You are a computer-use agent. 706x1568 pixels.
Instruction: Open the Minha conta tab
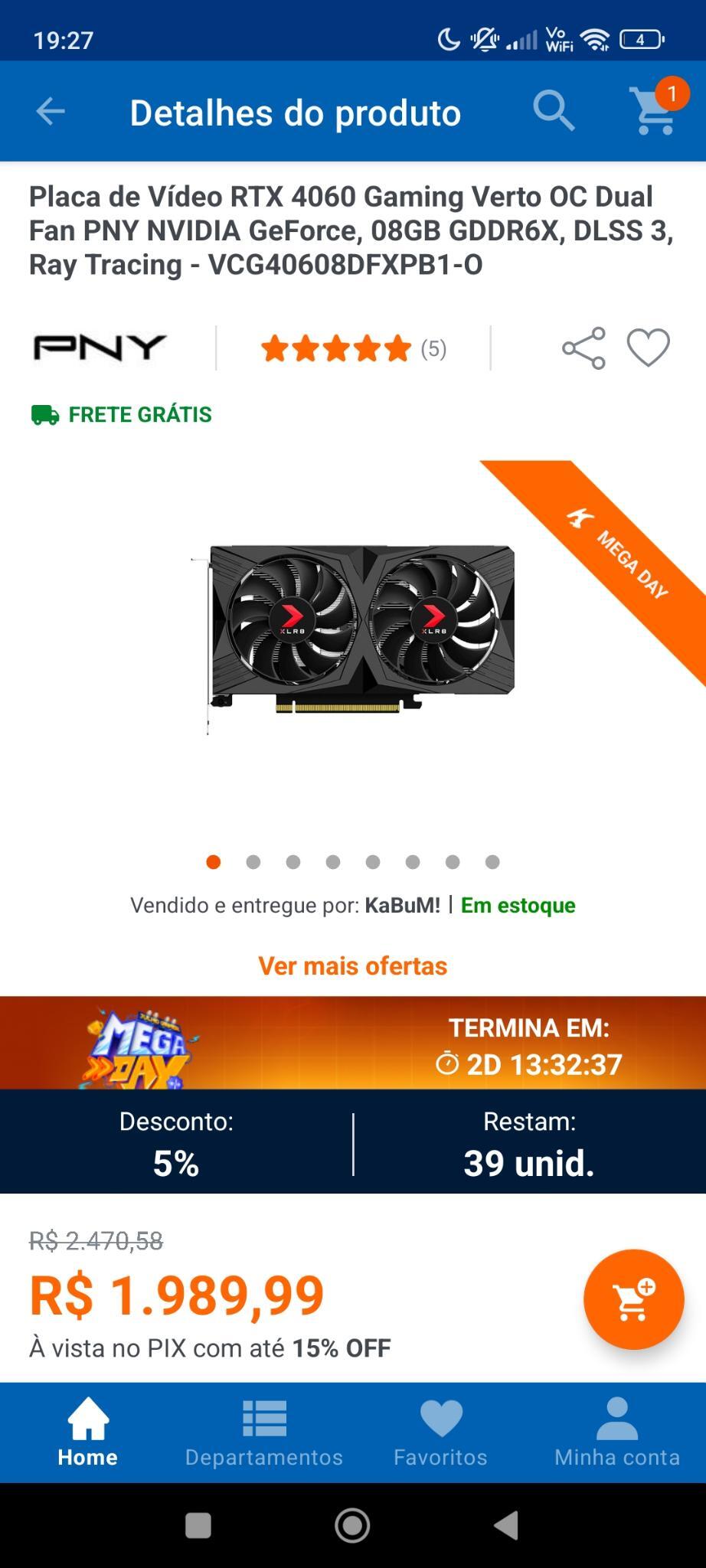coord(617,1432)
